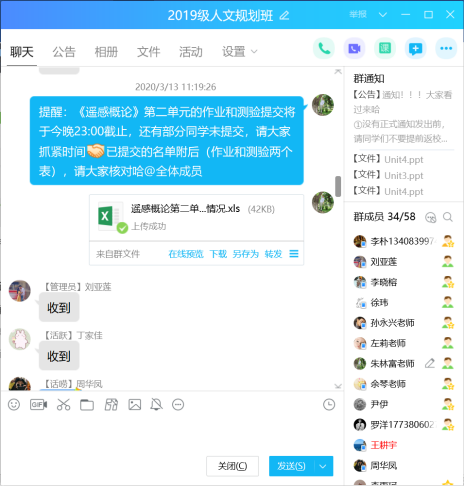Switch to the 公告 tab
The height and width of the screenshot is (487, 464).
64,52
